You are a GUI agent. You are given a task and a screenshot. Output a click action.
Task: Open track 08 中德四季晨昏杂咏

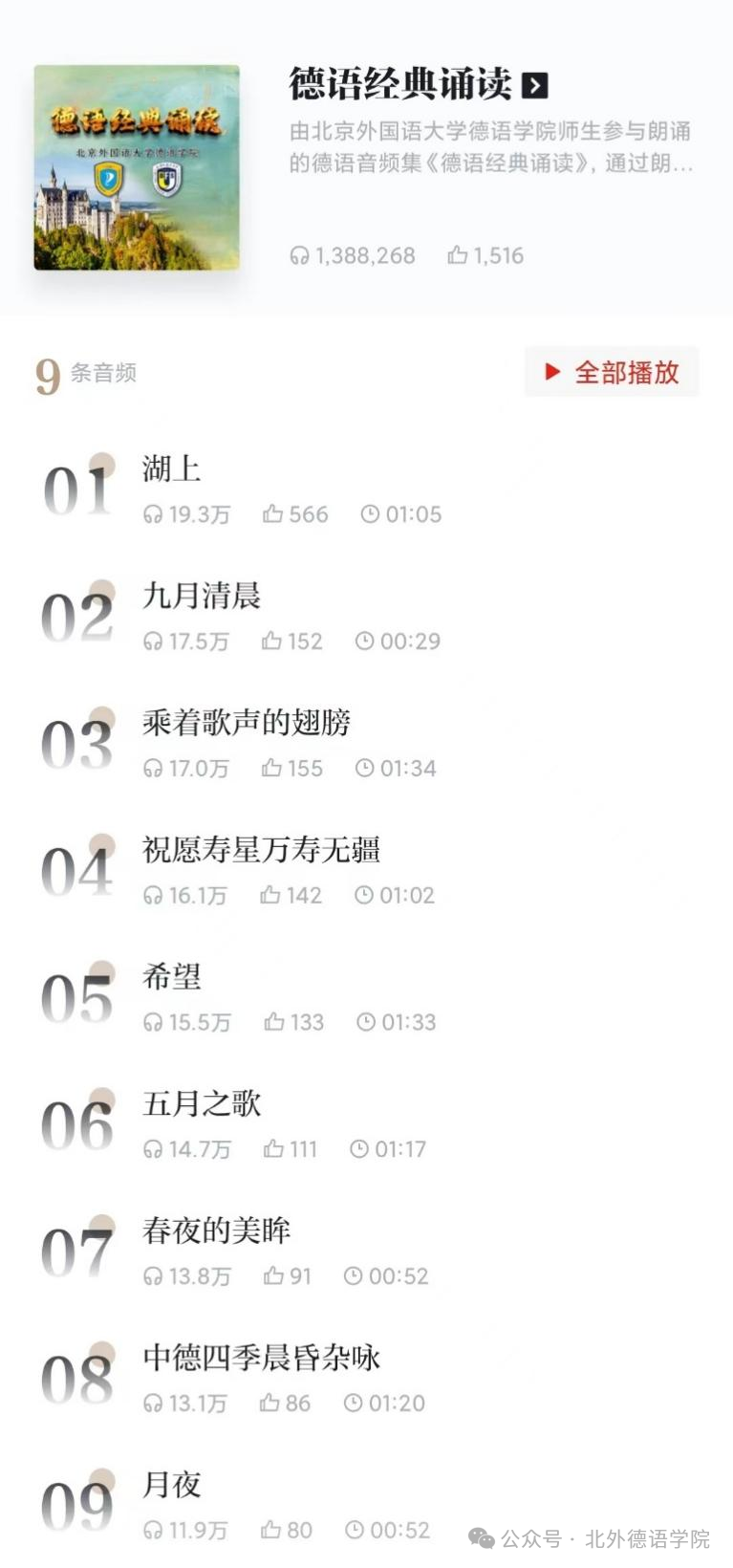(261, 1359)
